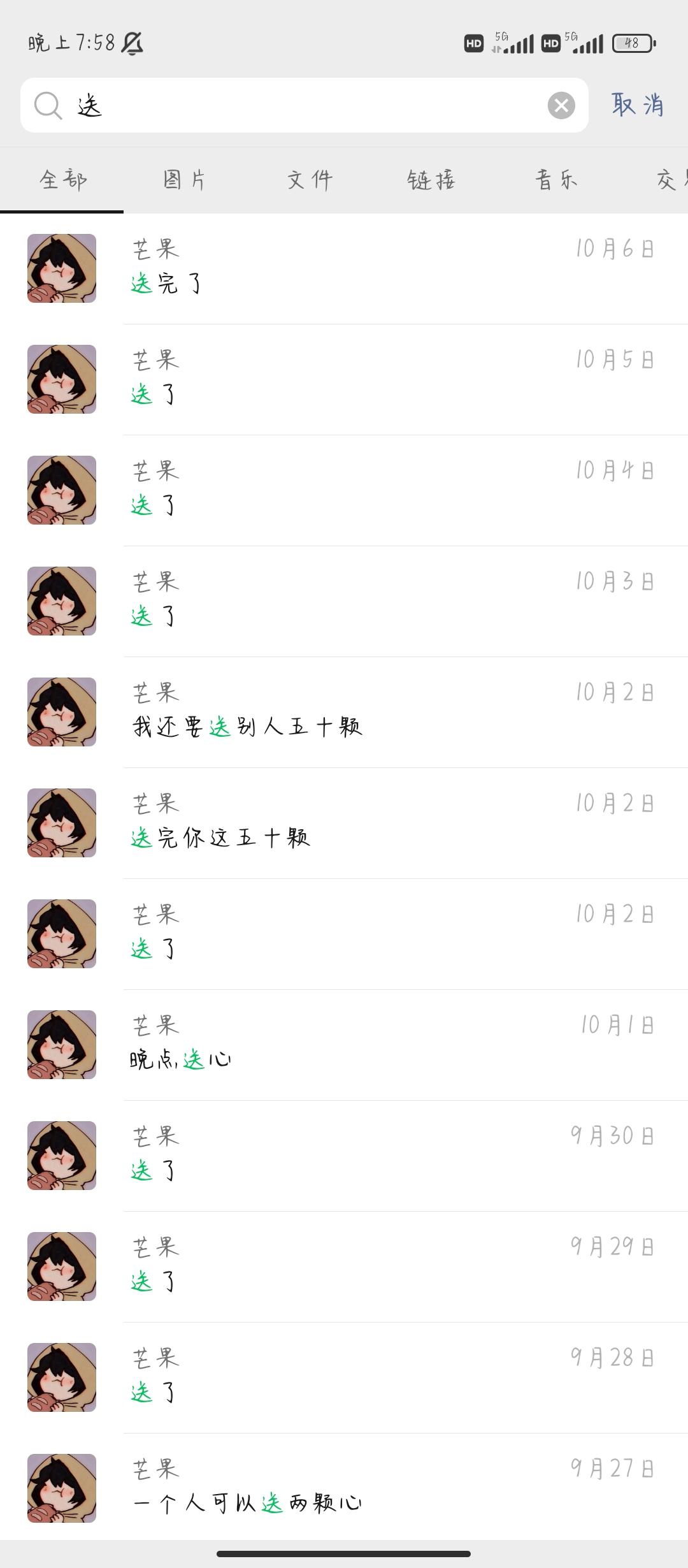Switch to the 文件 tab
The image size is (688, 1568).
(310, 180)
